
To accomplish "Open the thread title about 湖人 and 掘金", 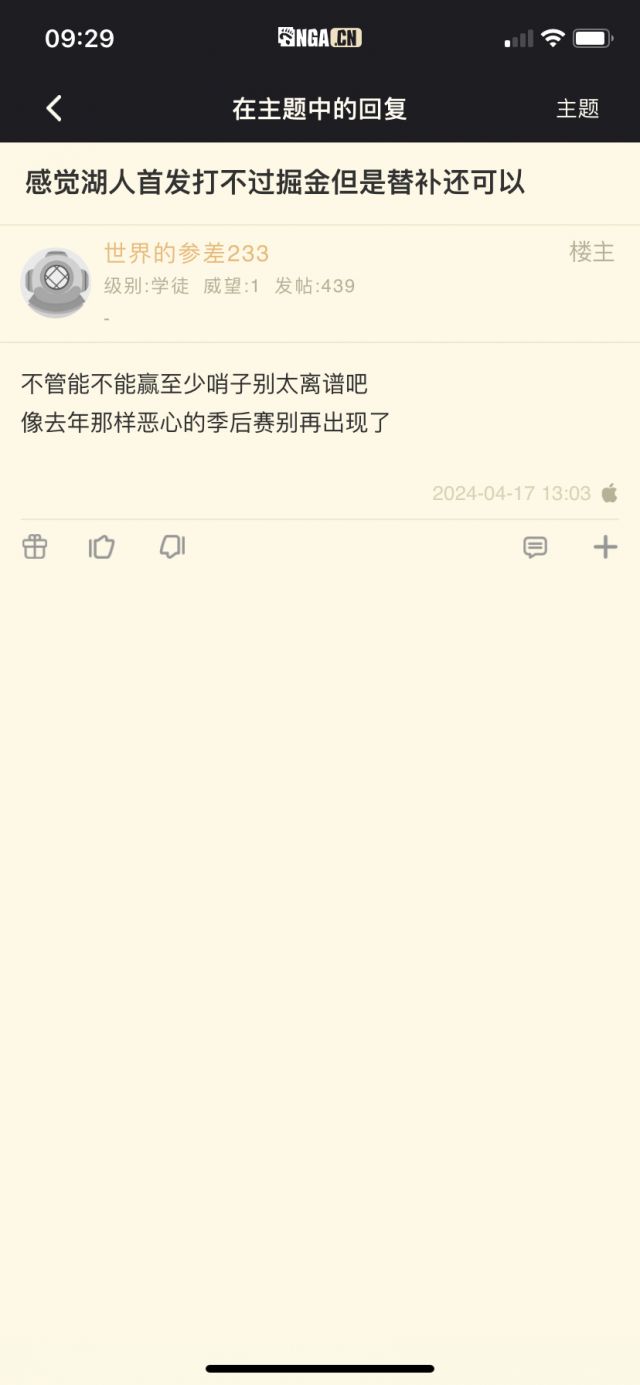I will 275,182.
